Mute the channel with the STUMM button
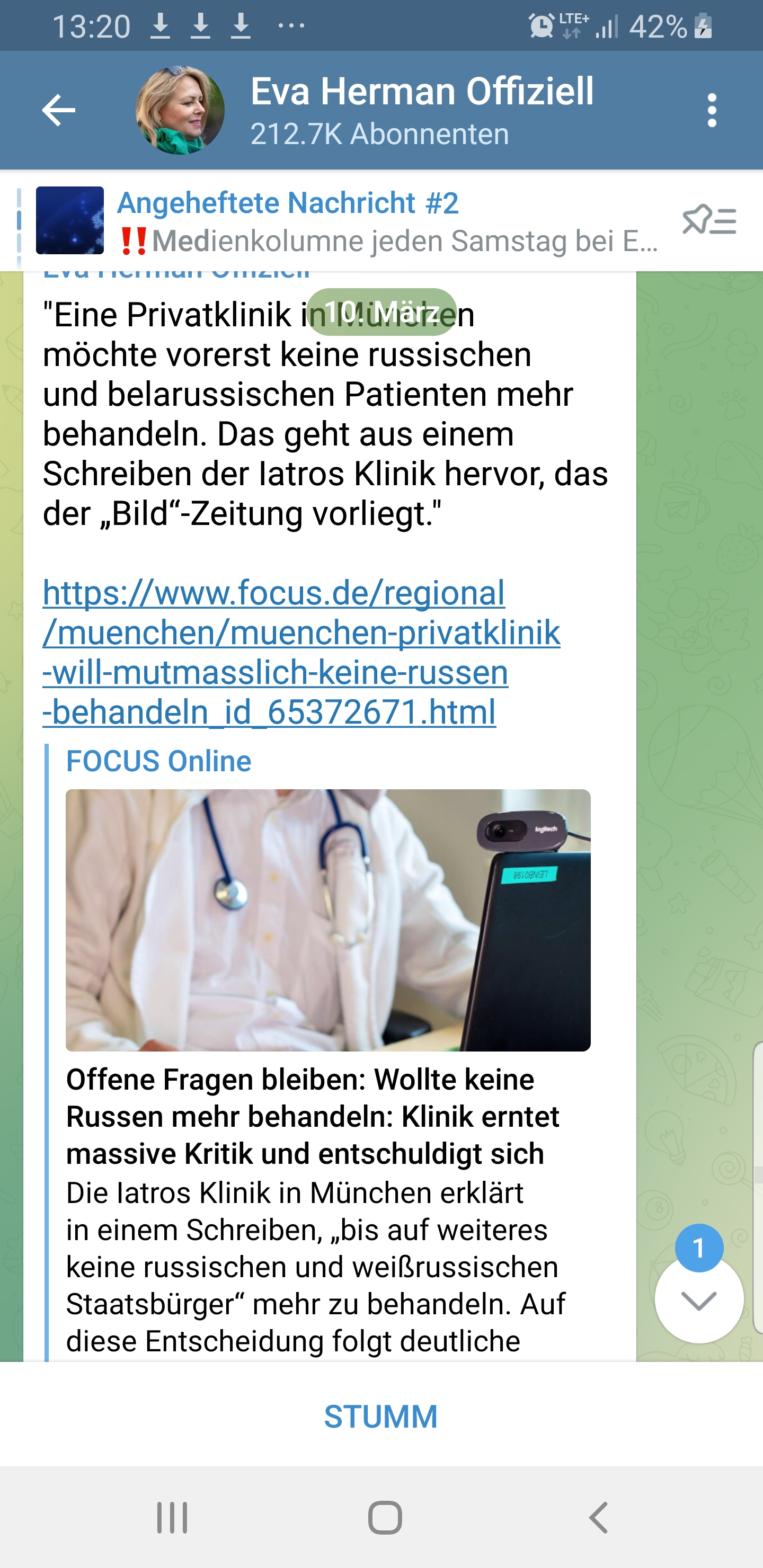This screenshot has width=763, height=1568. (381, 1416)
